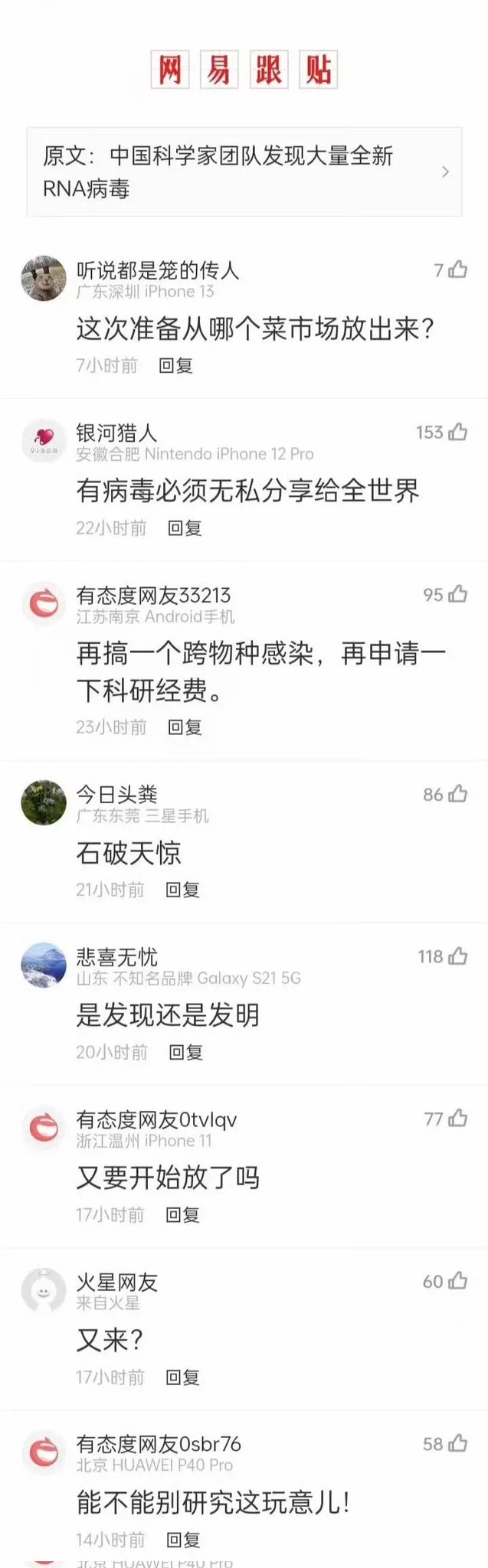The image size is (488, 1568).
Task: Like the comment by 听说都是笼的传人
Action: coord(457,269)
